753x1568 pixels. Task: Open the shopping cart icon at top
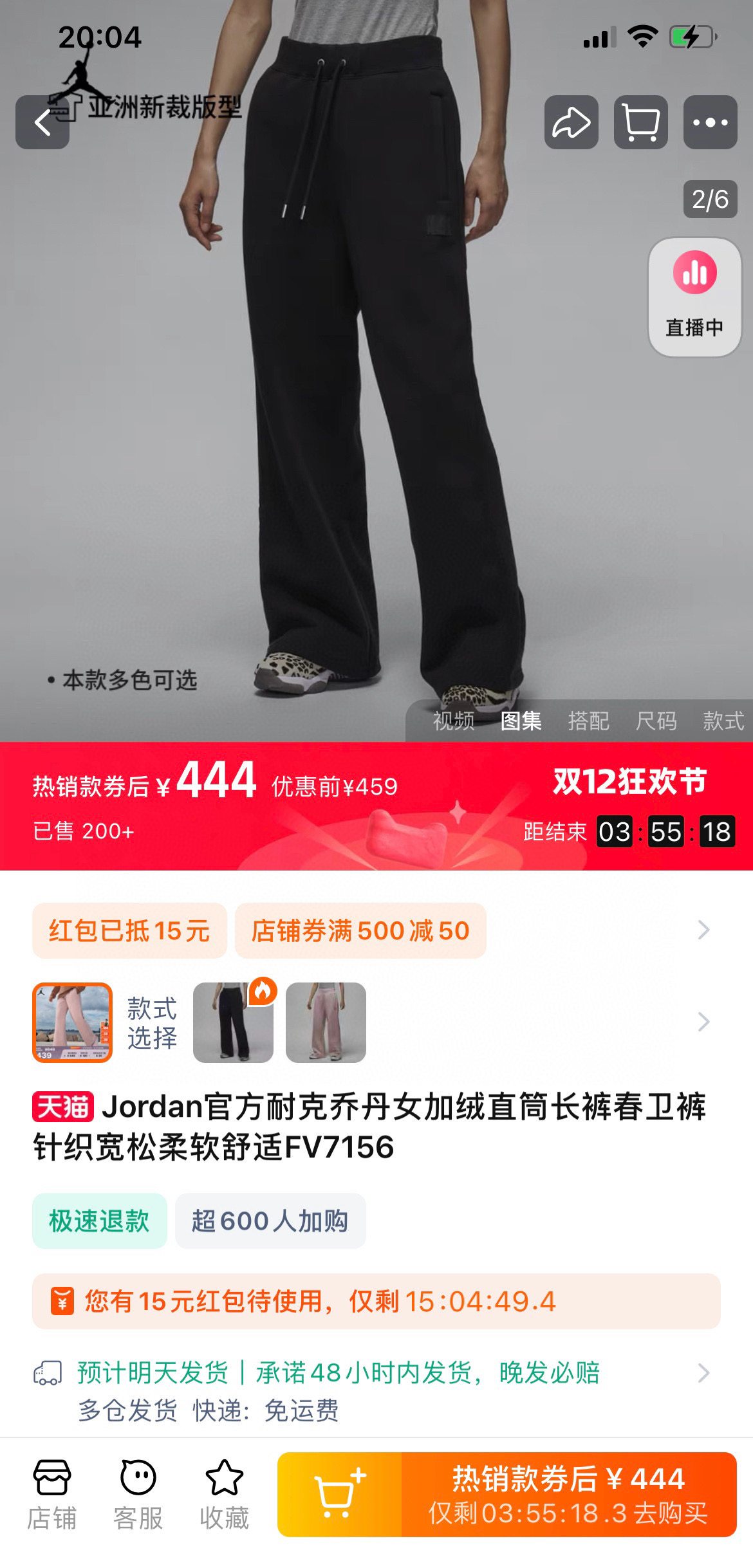pos(640,122)
